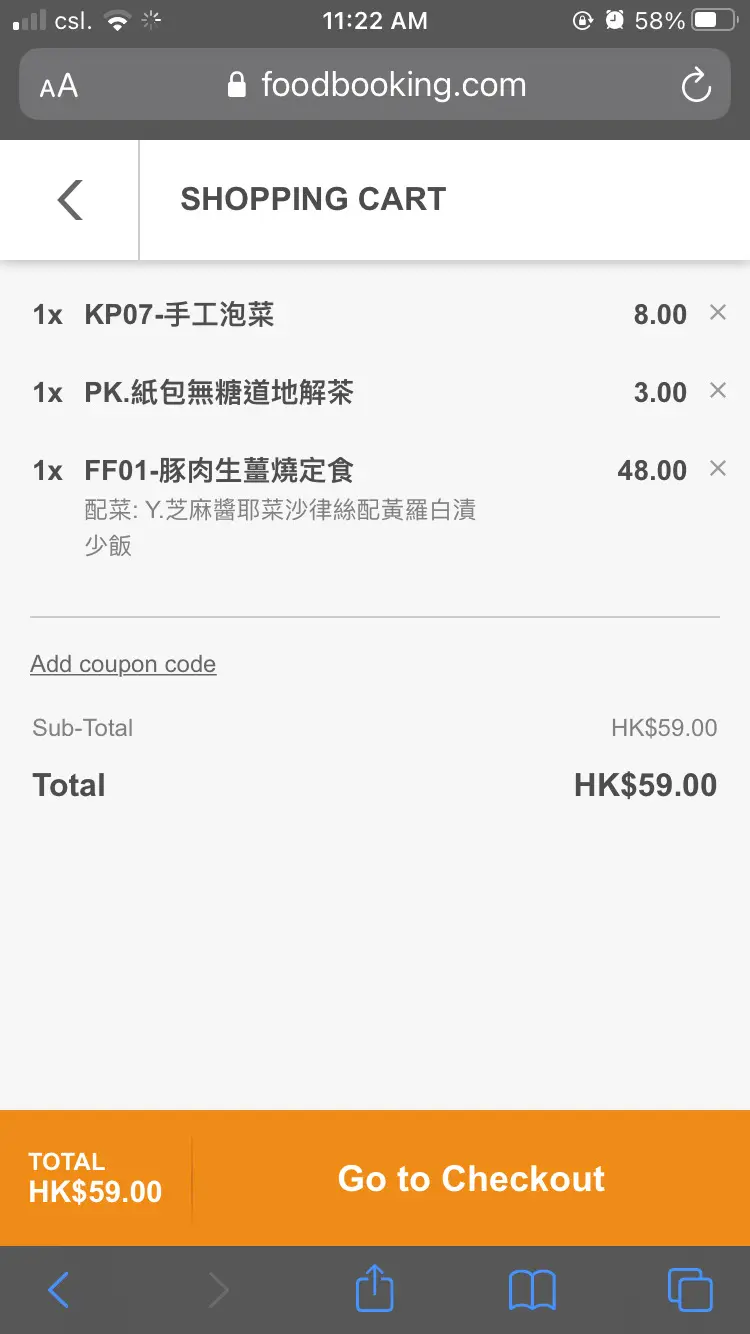Open Safari bookmarks

tap(532, 1290)
